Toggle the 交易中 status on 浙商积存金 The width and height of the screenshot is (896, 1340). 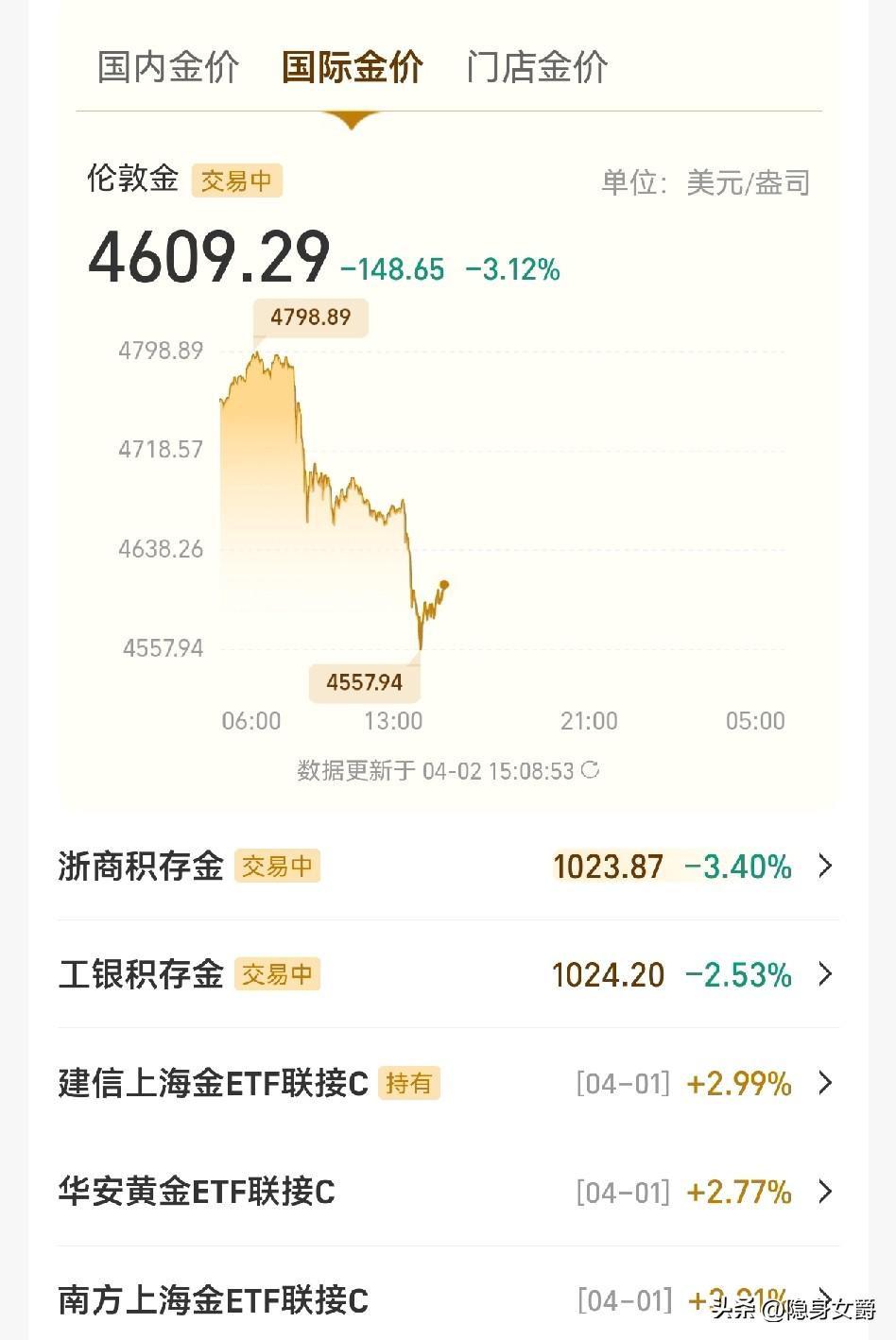[278, 866]
